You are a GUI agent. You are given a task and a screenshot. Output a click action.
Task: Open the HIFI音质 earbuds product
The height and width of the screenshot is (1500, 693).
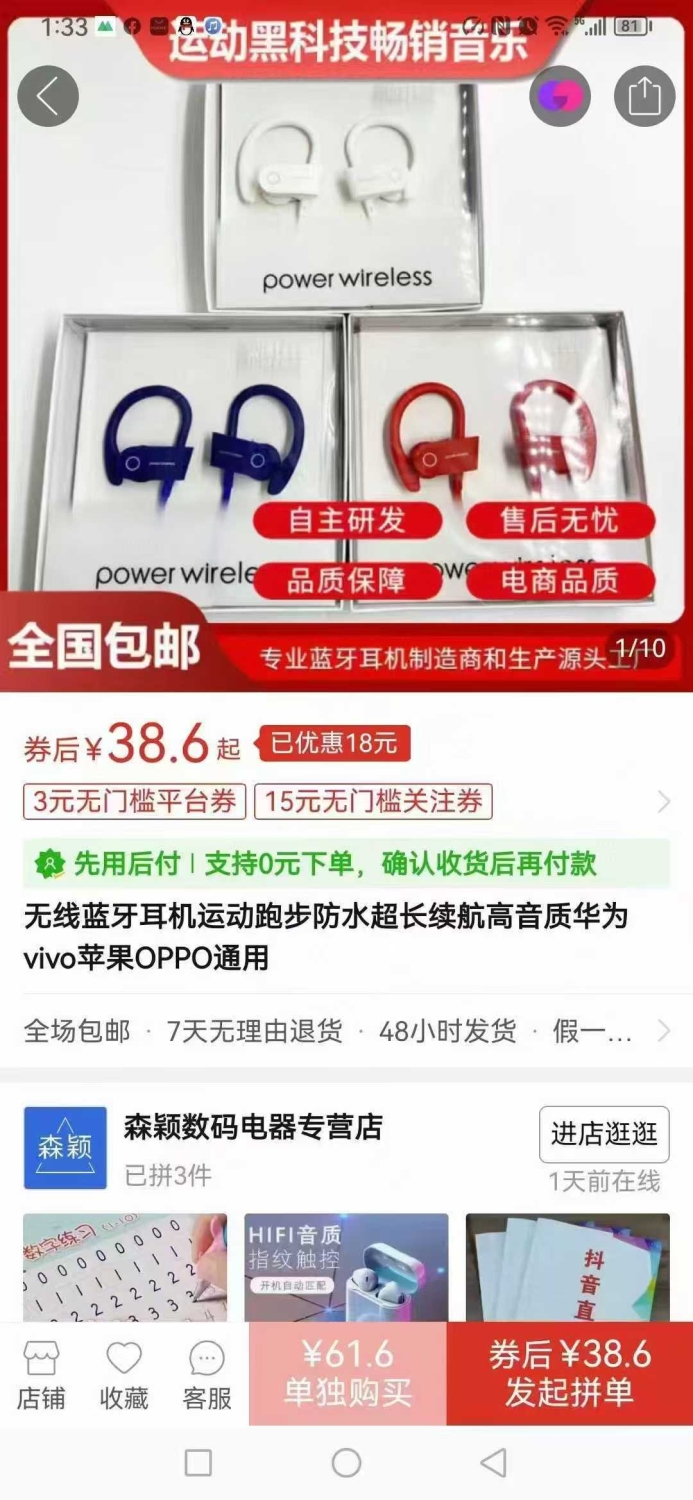tap(346, 1269)
